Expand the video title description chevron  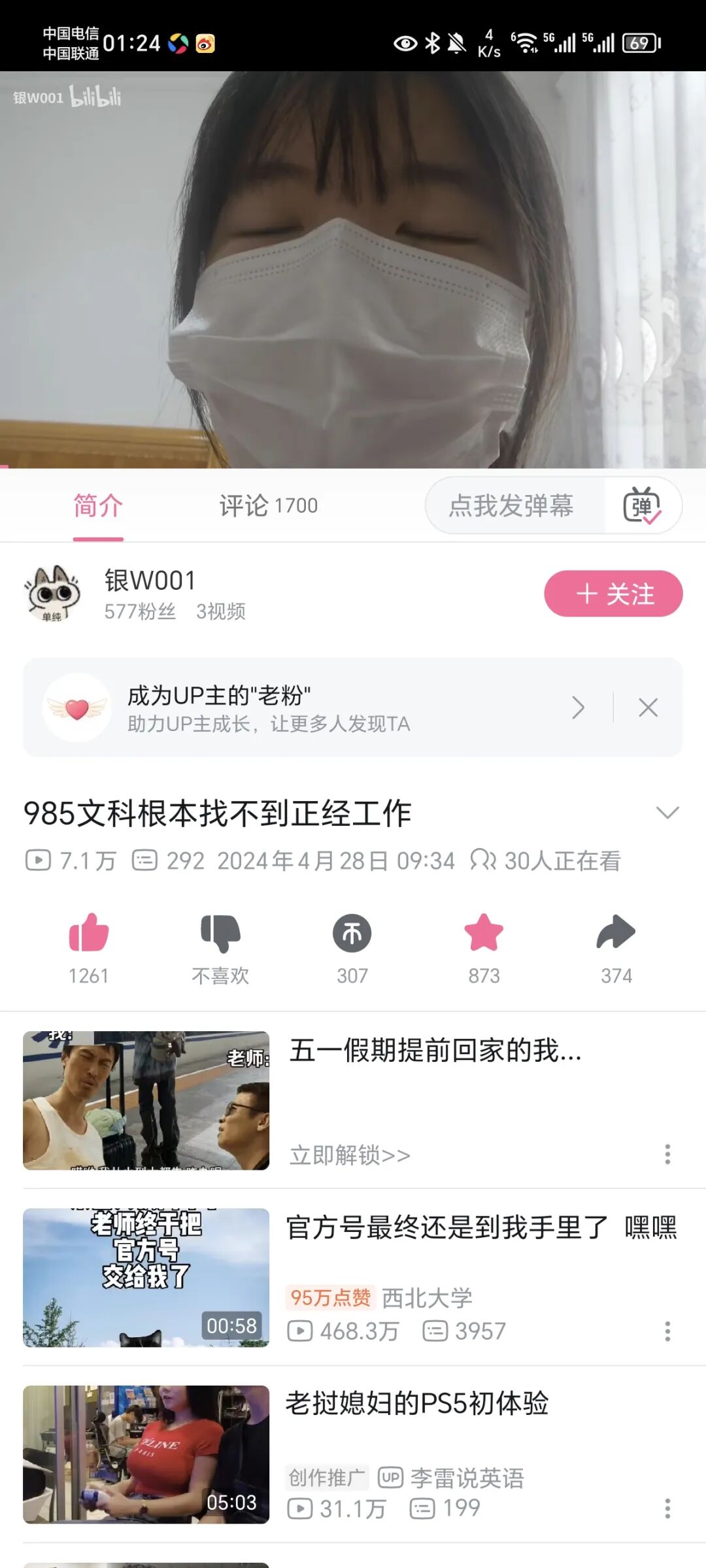667,812
